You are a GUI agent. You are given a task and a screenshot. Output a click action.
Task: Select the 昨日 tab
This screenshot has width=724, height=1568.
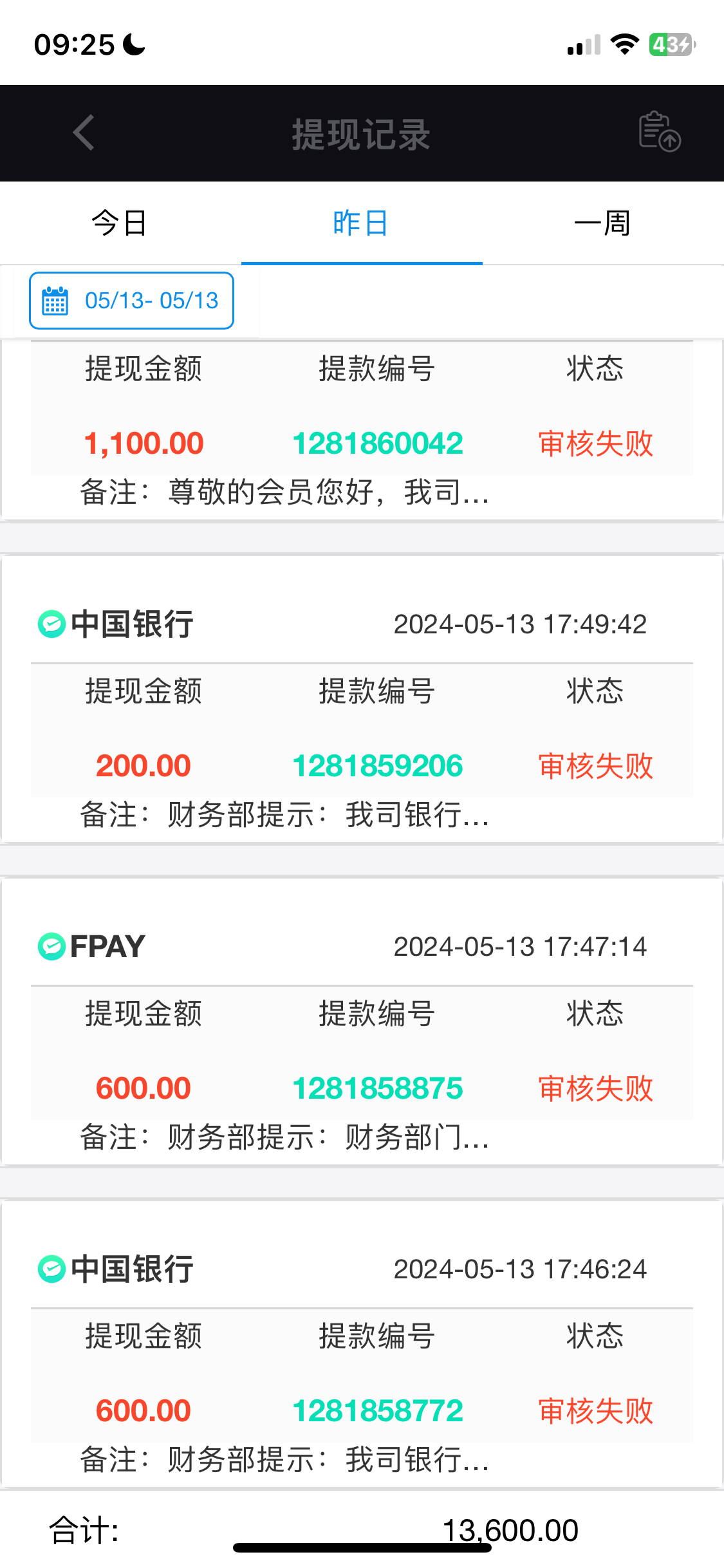(361, 223)
